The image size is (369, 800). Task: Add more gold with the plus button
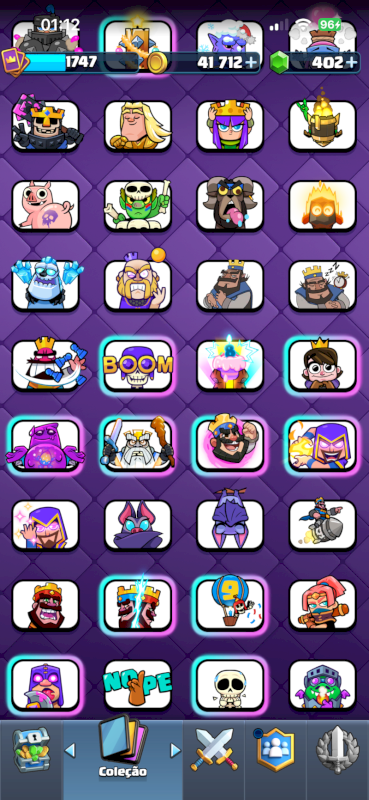tap(250, 62)
